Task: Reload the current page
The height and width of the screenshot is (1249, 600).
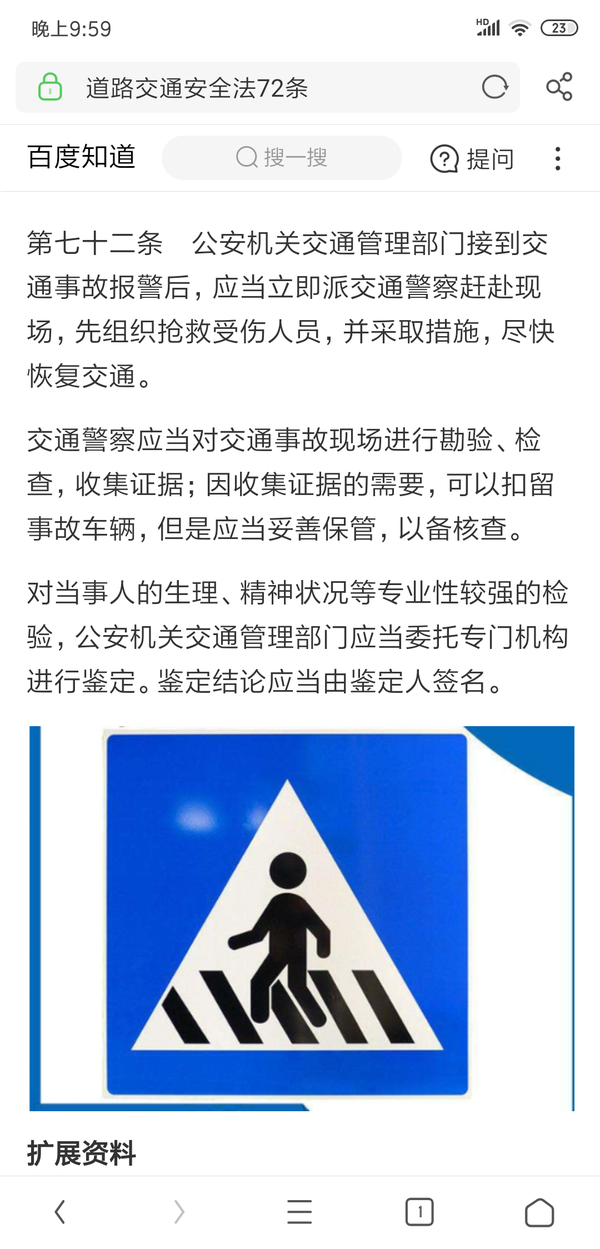Action: pos(495,88)
